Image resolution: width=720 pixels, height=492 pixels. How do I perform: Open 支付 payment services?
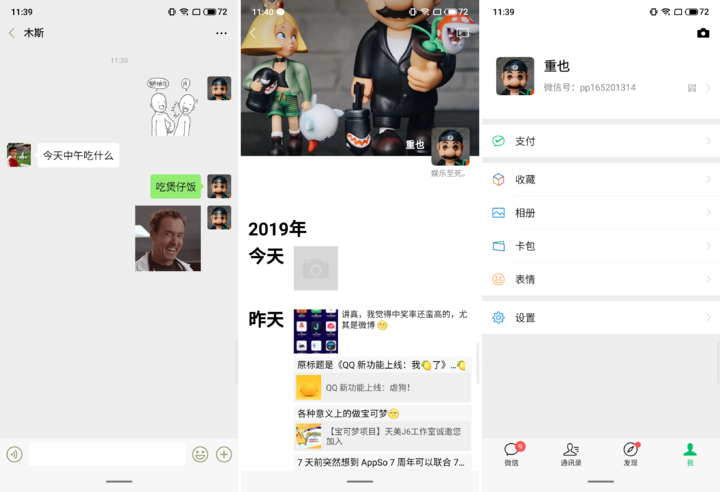[x=600, y=141]
